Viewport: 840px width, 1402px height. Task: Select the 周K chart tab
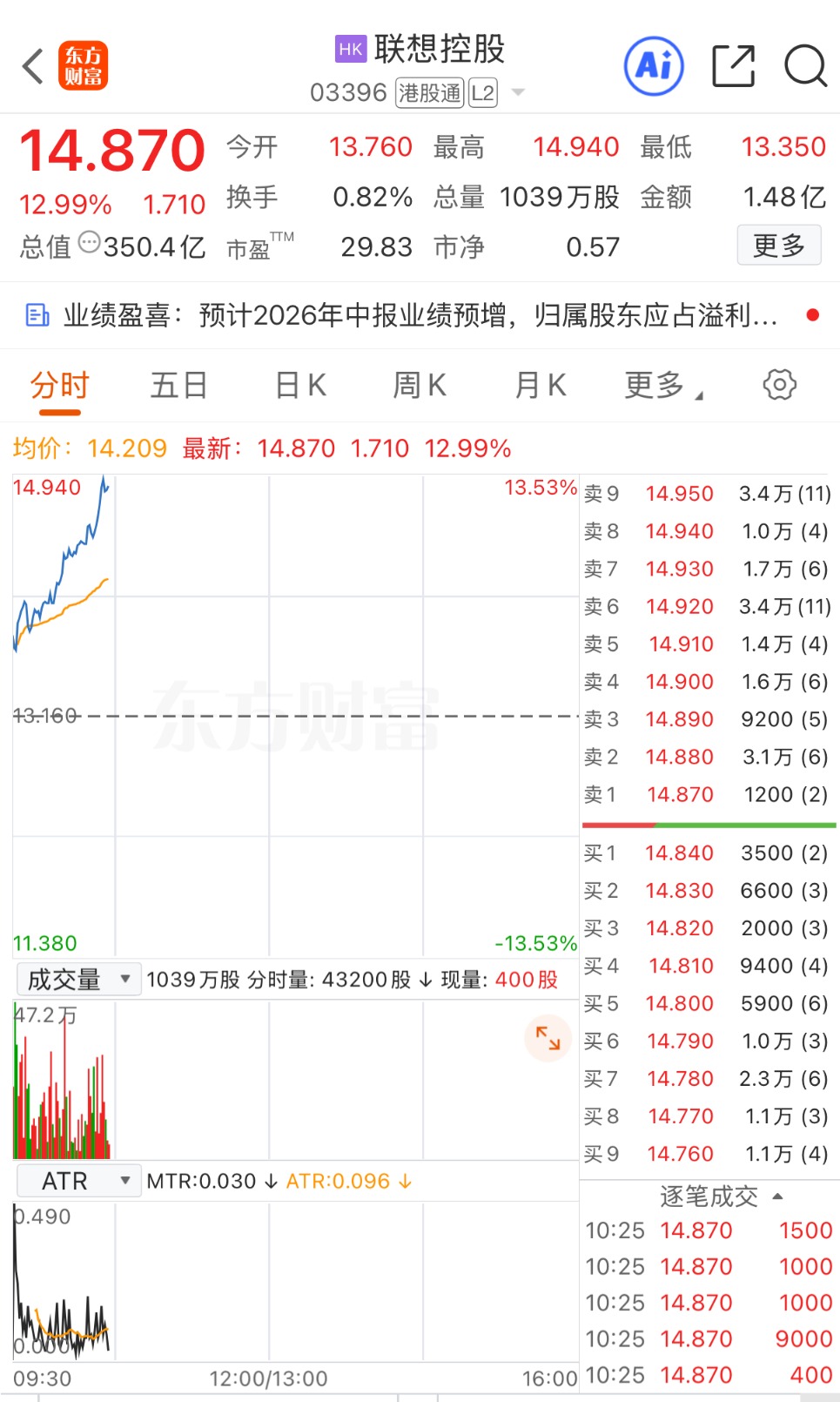click(420, 384)
